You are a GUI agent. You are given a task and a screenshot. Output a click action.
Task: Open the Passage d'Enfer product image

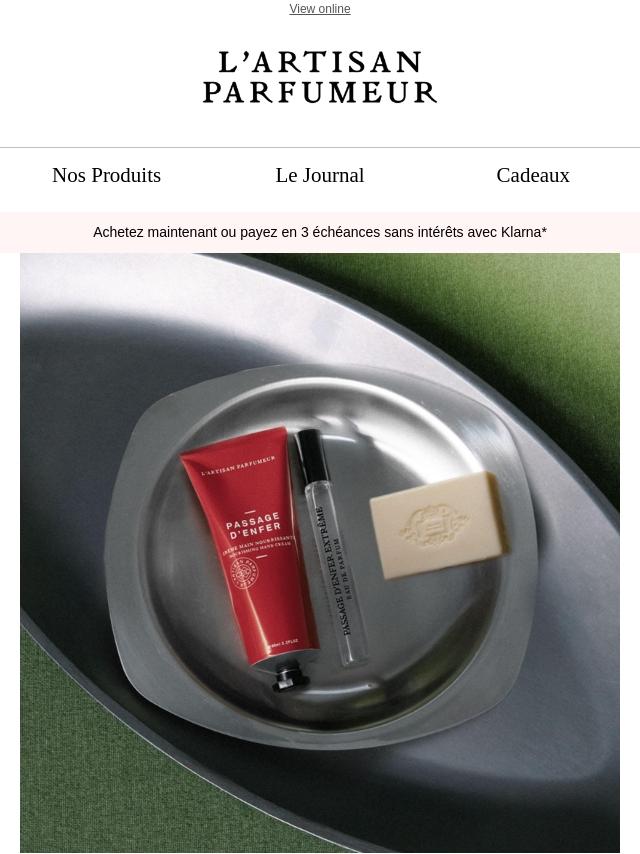point(319,552)
